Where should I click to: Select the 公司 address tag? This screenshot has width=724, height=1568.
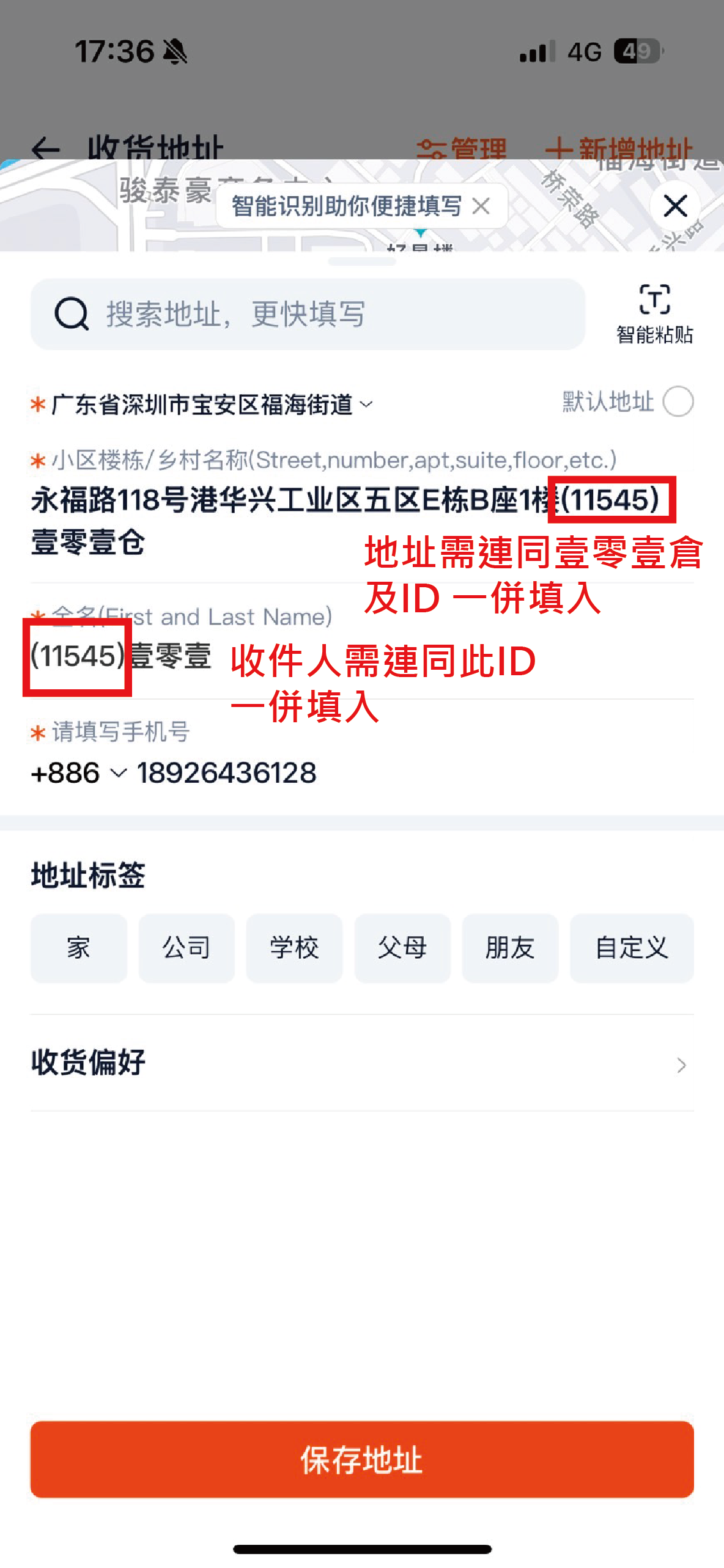coord(186,948)
